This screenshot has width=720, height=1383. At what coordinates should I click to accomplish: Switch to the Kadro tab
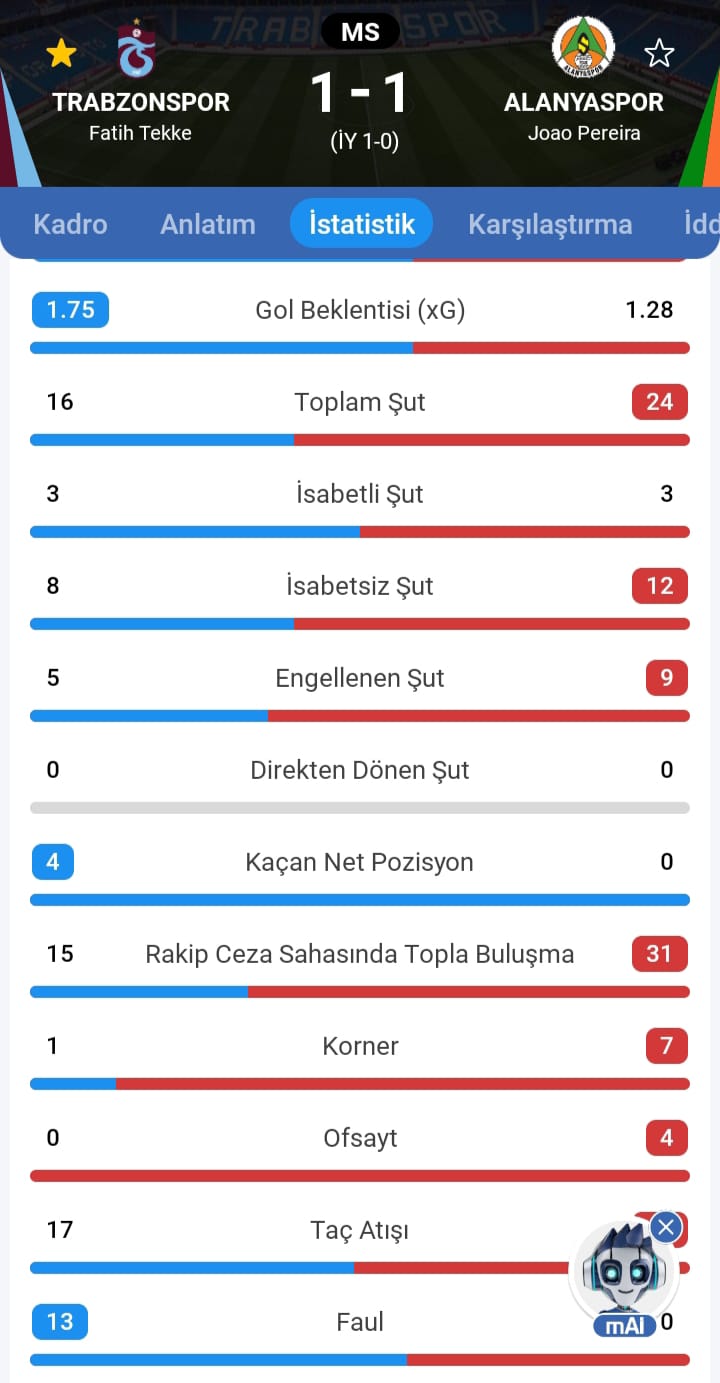point(70,224)
